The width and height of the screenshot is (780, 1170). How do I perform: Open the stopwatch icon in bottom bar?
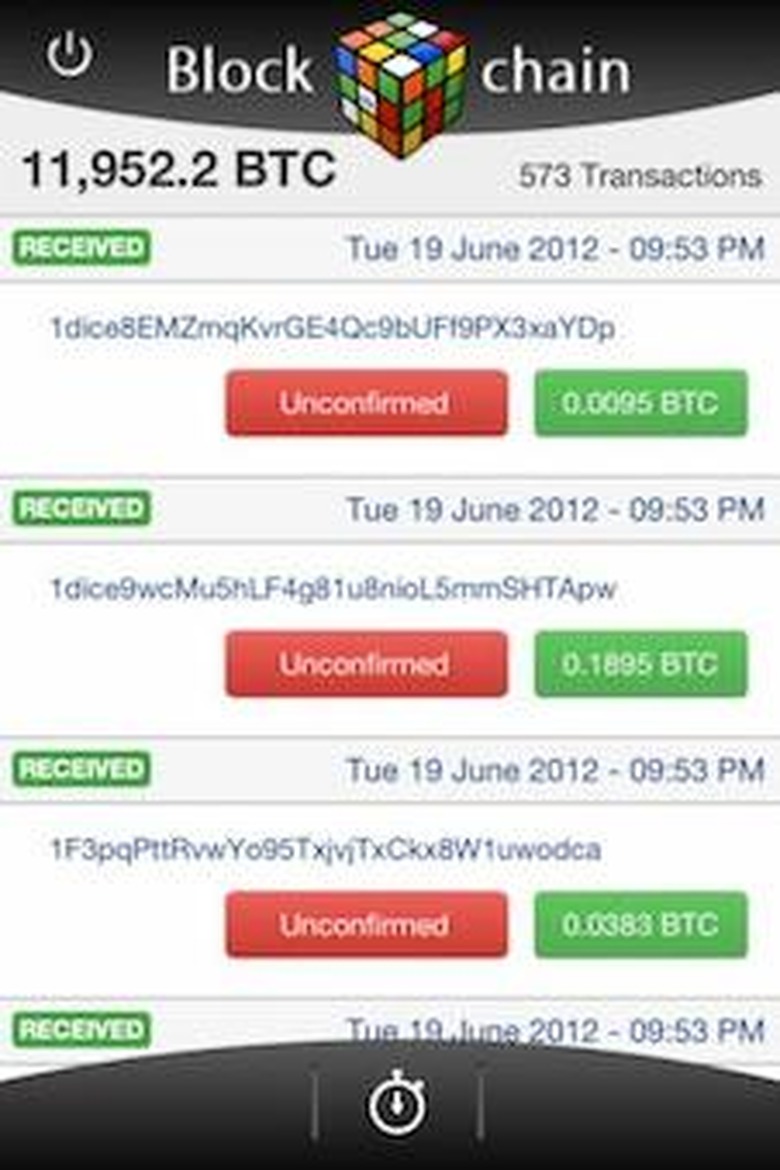click(396, 1105)
